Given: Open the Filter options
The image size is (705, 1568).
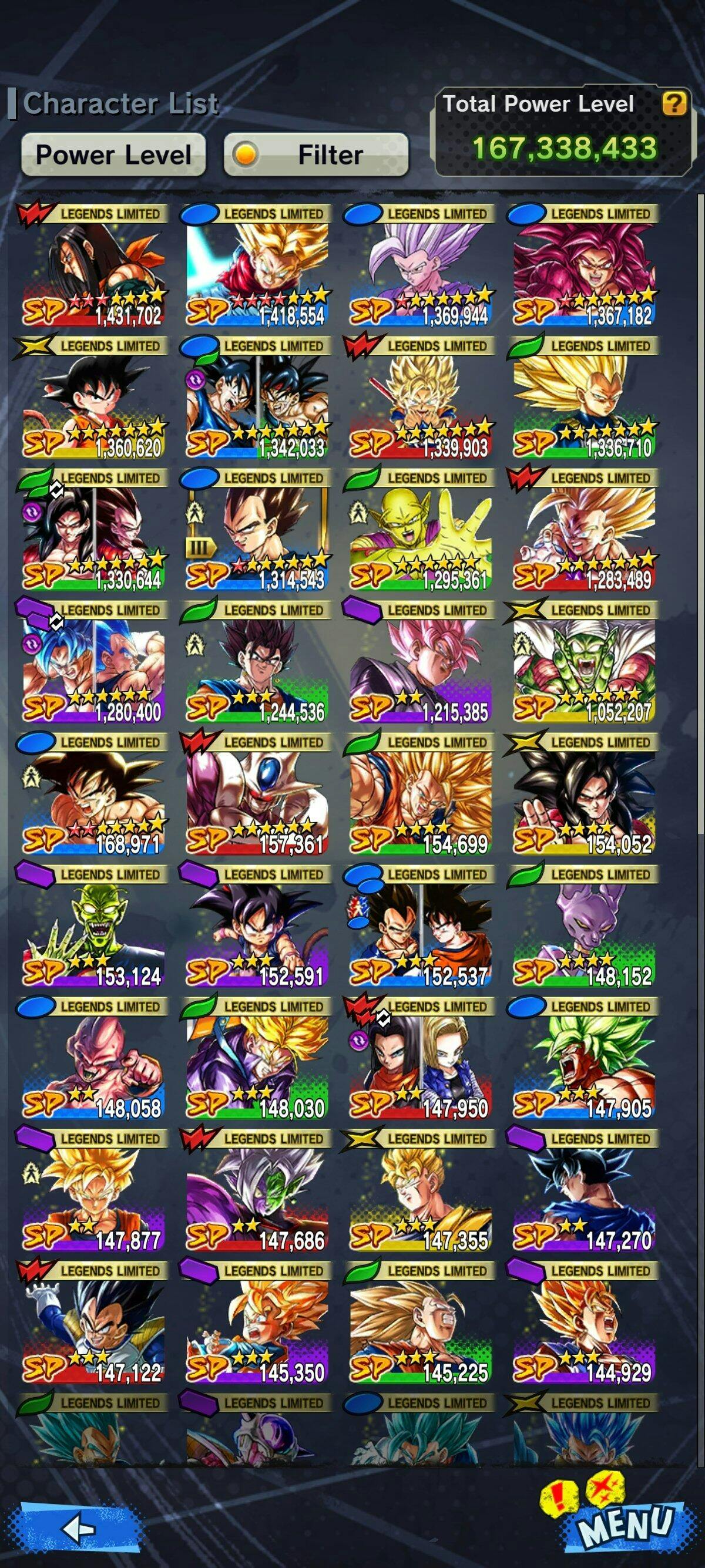Looking at the screenshot, I should click(x=315, y=154).
